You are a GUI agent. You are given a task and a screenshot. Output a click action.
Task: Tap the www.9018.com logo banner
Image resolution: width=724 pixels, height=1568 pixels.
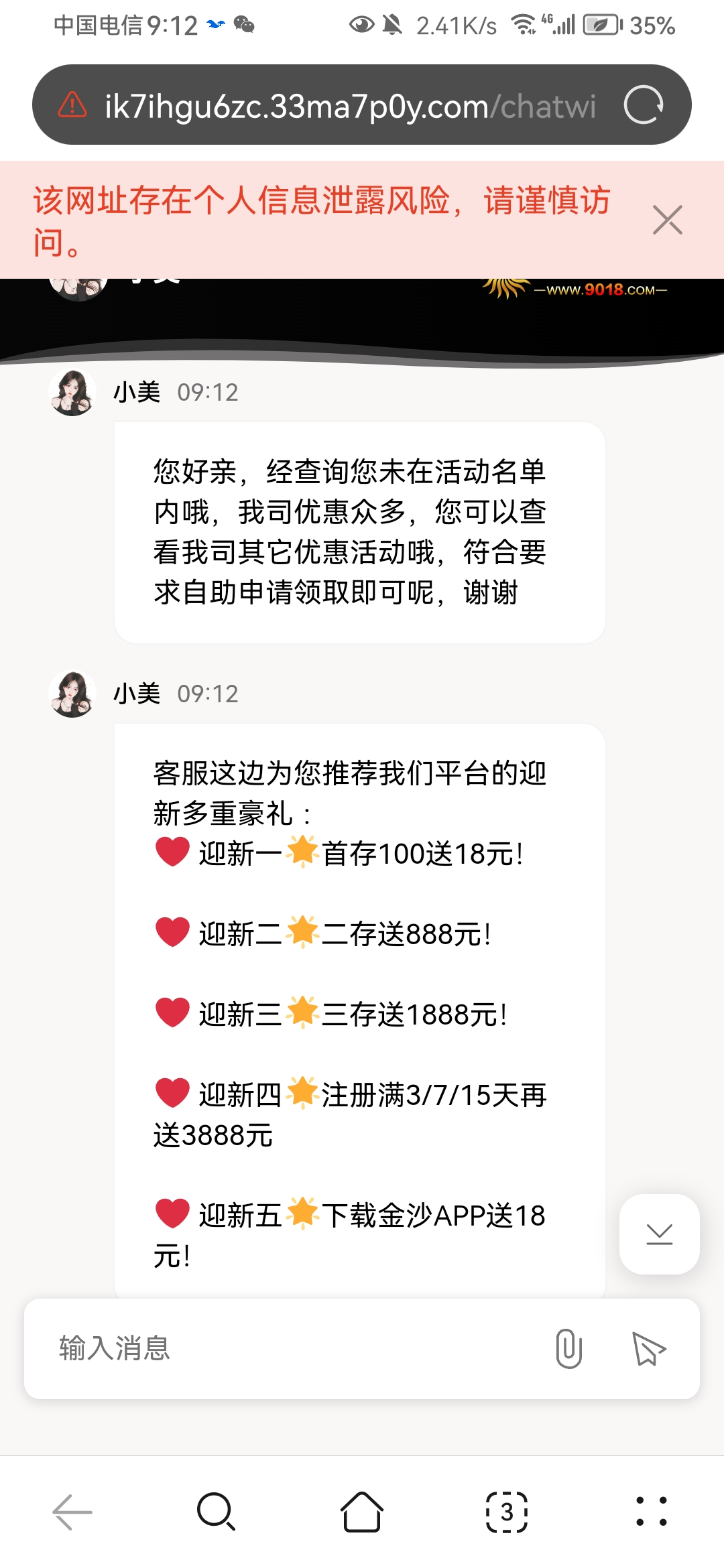click(573, 289)
